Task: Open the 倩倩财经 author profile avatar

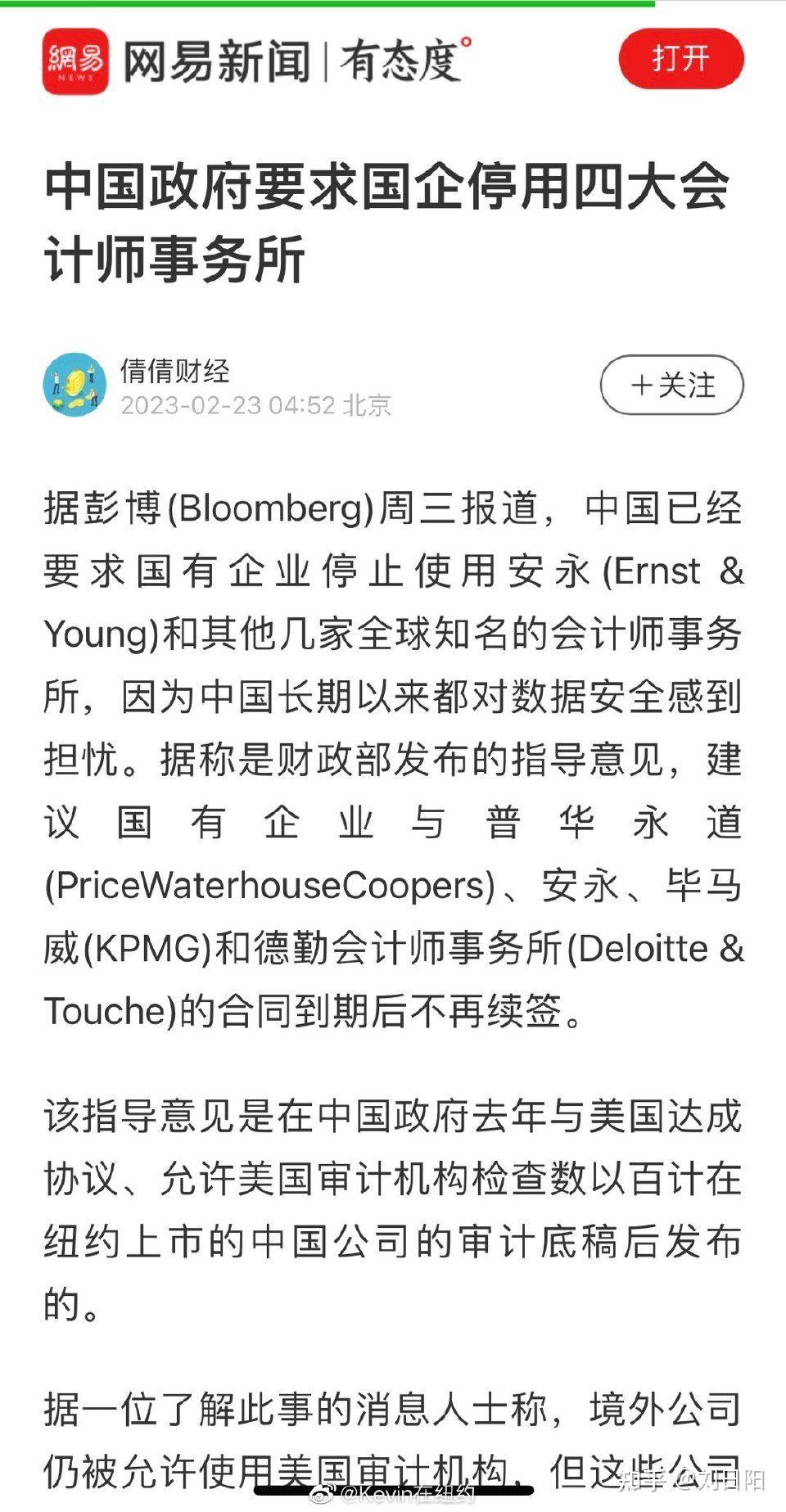Action: [x=75, y=385]
